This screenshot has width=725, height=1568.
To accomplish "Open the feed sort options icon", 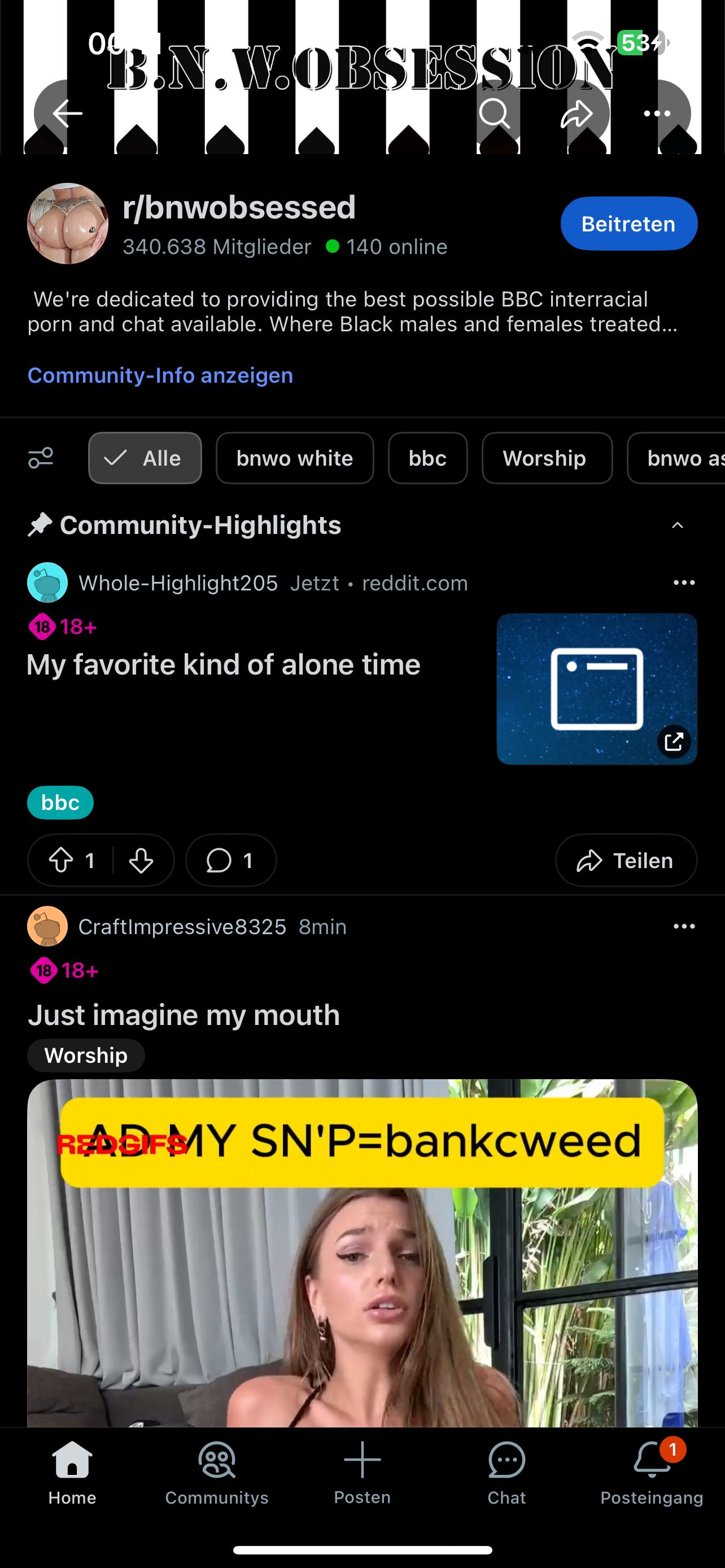I will click(x=41, y=458).
